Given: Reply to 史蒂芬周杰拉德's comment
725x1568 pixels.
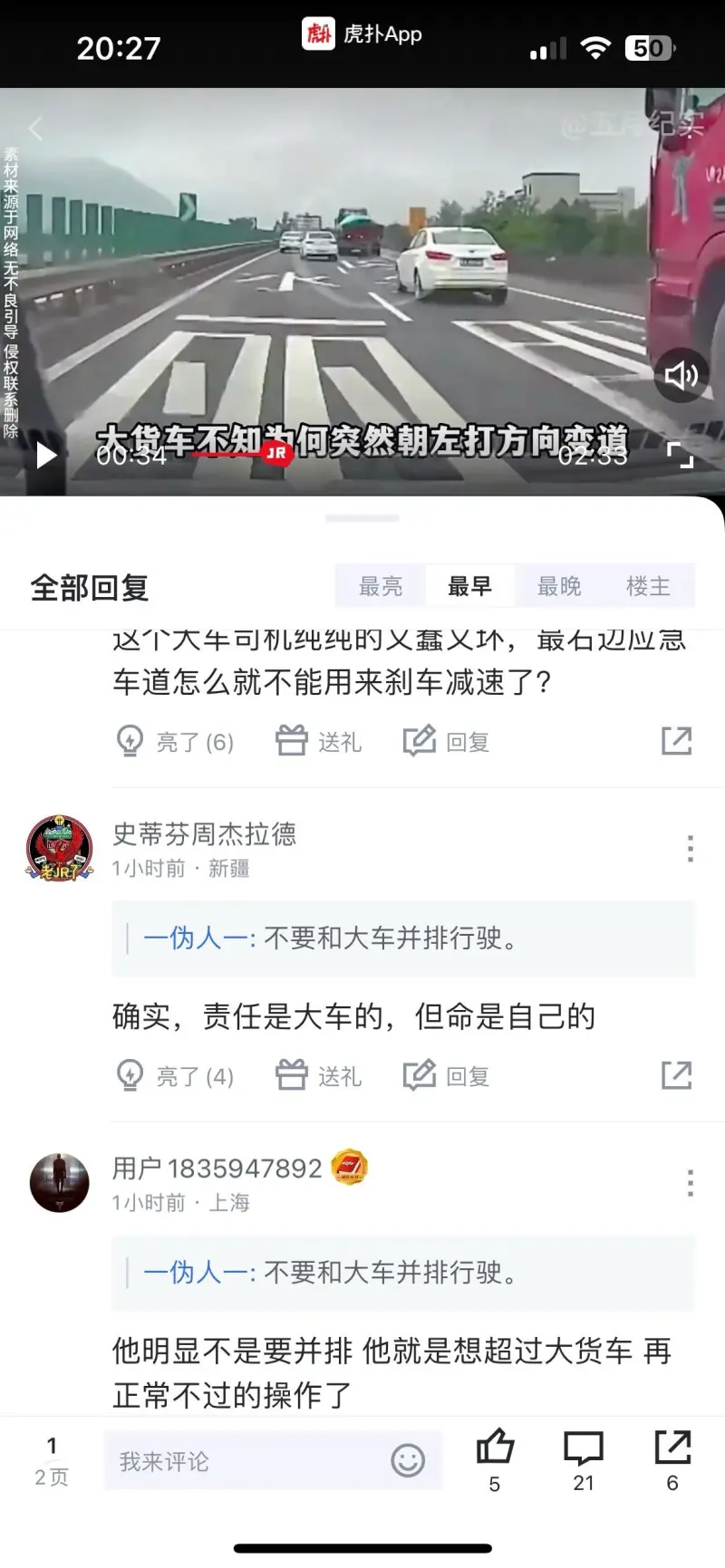Looking at the screenshot, I should pos(447,1076).
